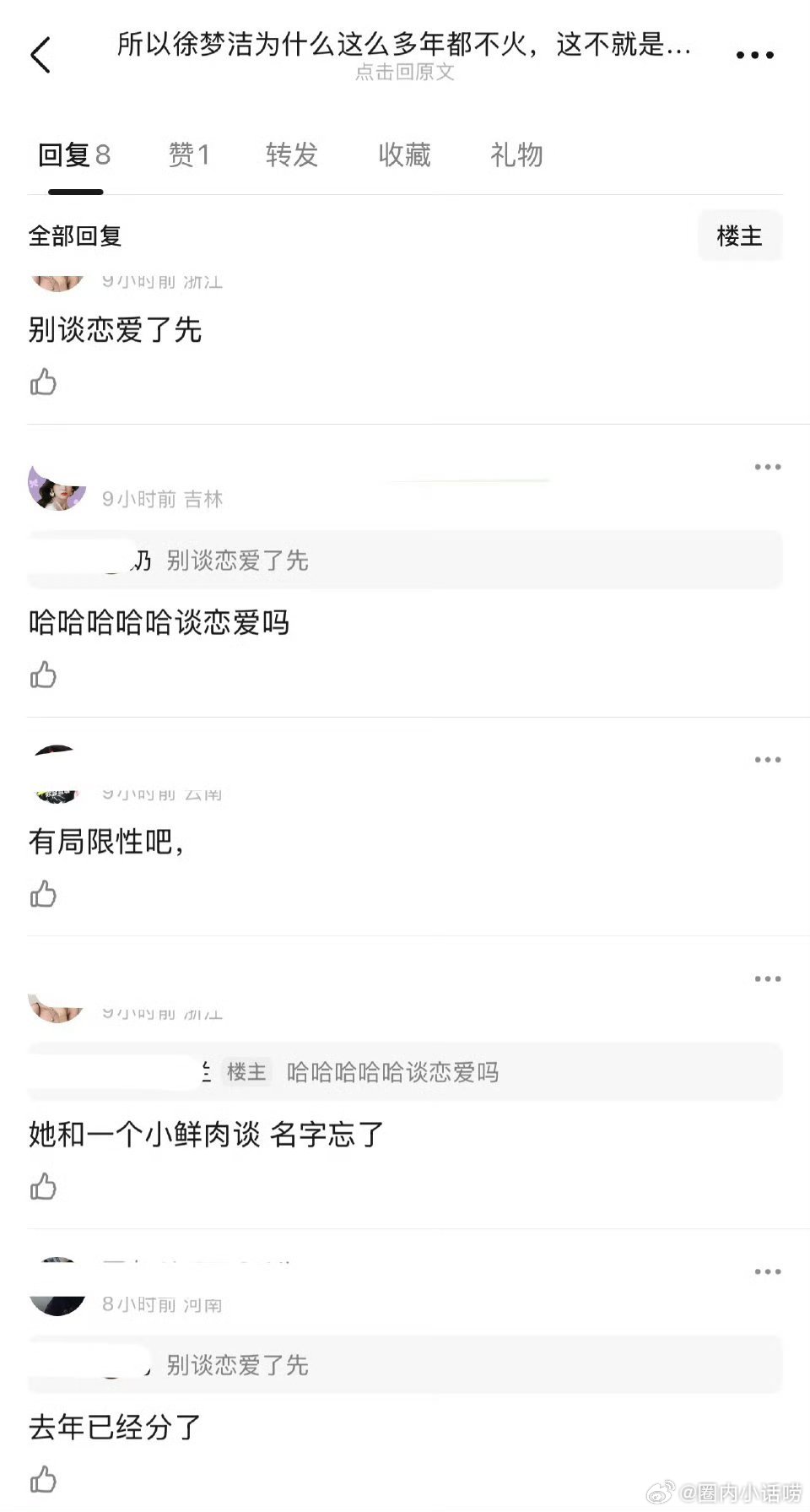The height and width of the screenshot is (1512, 810).
Task: Switch to the 收藏 tab
Action: [404, 154]
